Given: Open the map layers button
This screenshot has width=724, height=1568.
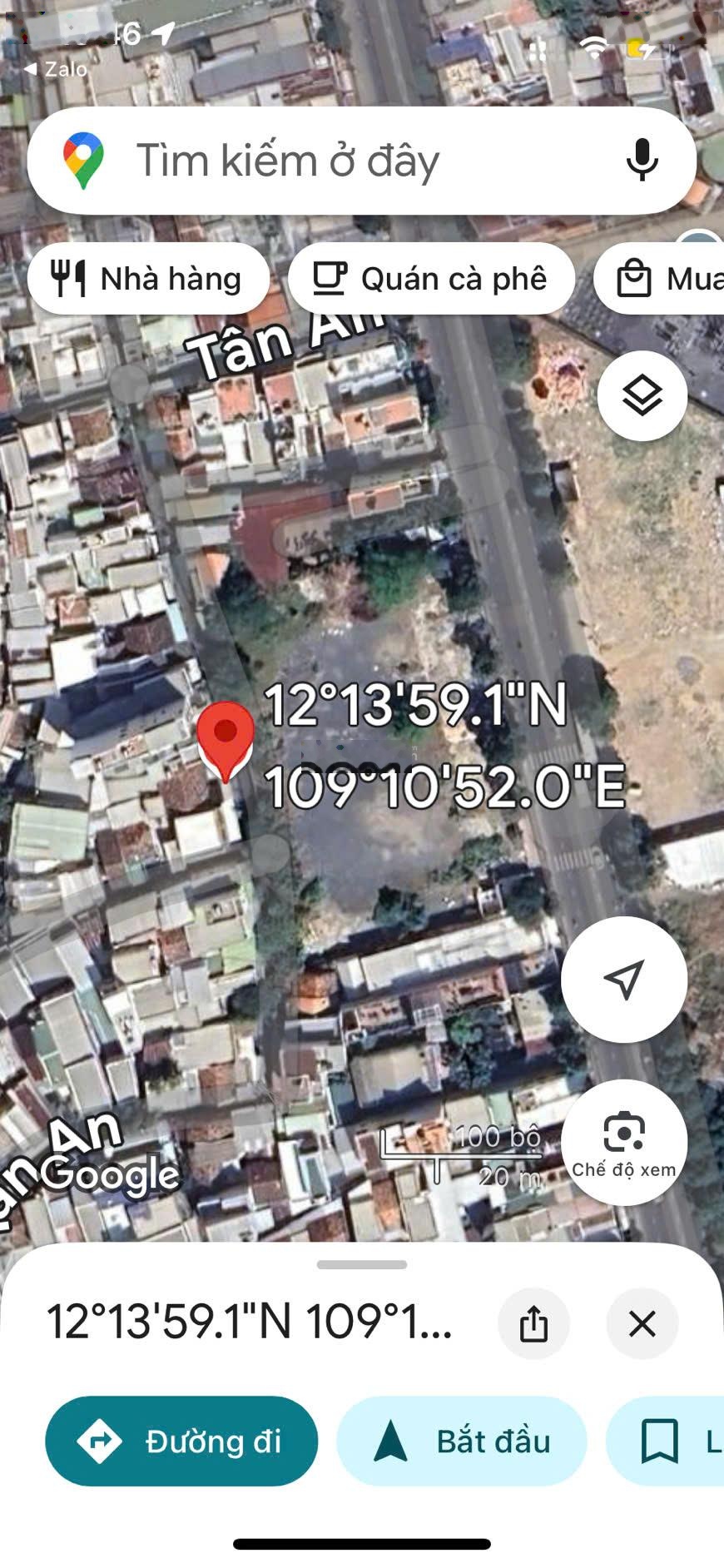Looking at the screenshot, I should click(642, 396).
